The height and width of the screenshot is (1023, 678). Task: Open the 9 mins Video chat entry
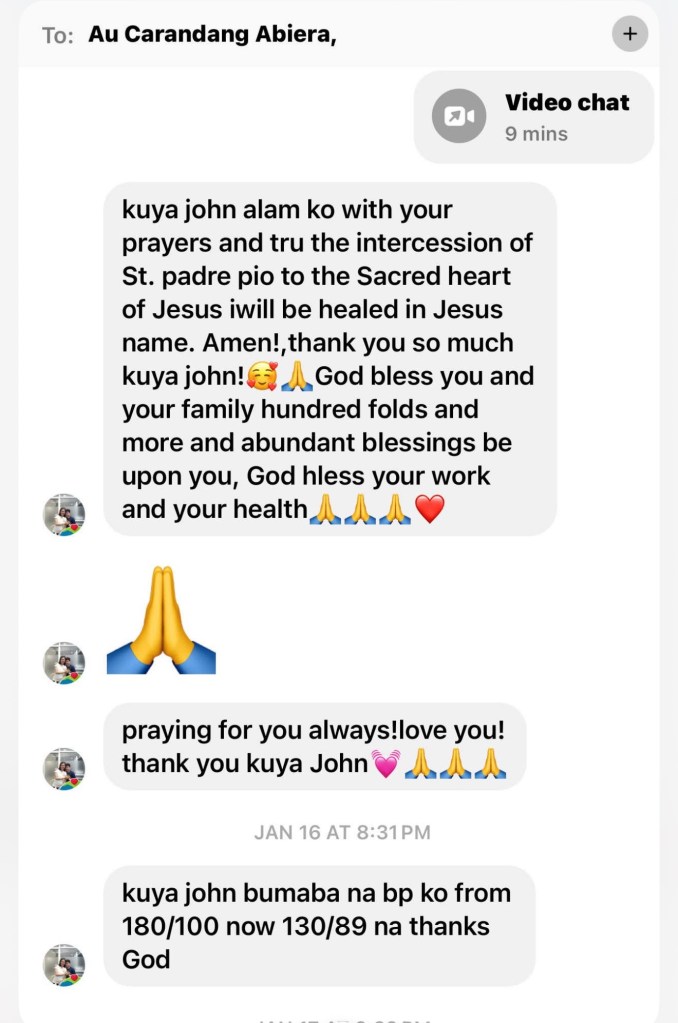[534, 117]
